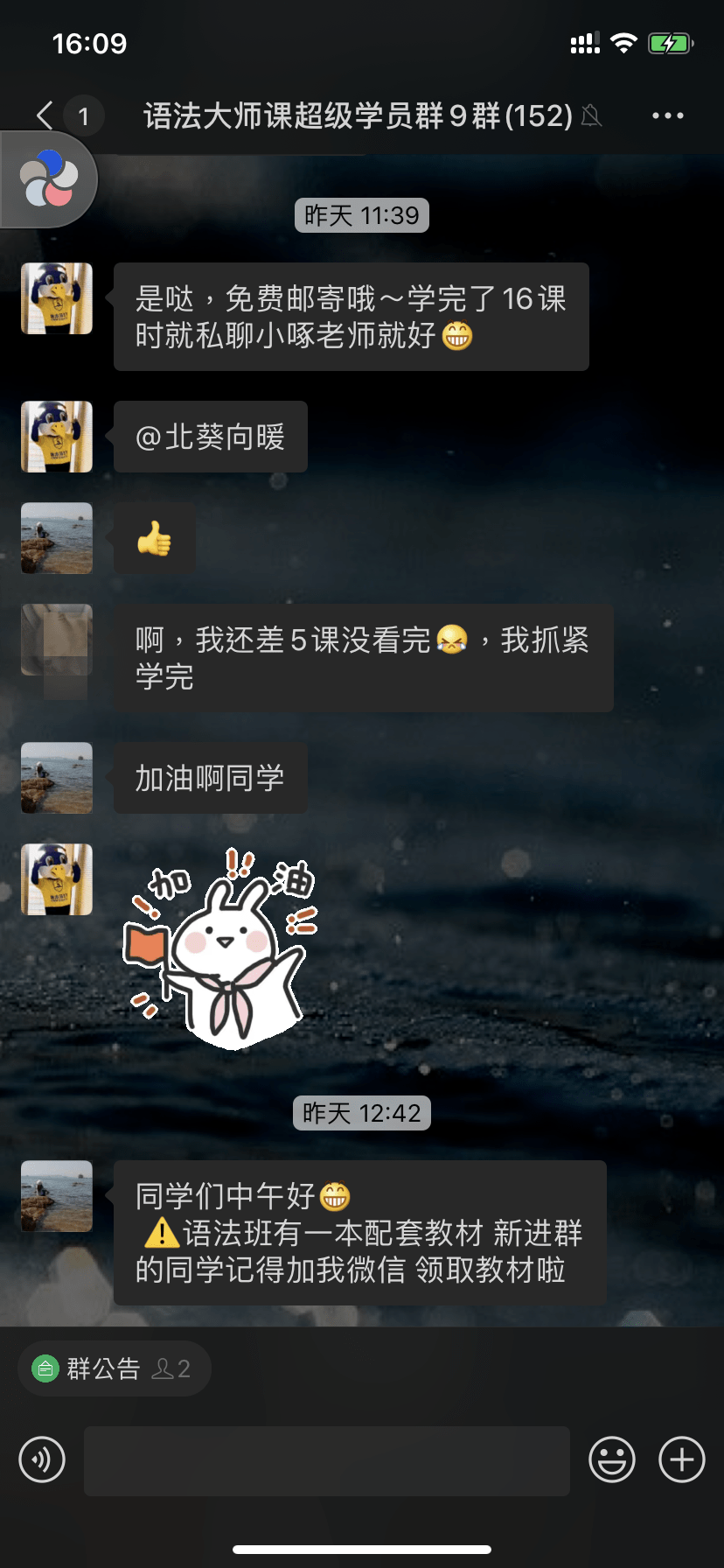The image size is (724, 1568).
Task: Tap the @北葵向暖 mention message
Action: click(x=211, y=437)
